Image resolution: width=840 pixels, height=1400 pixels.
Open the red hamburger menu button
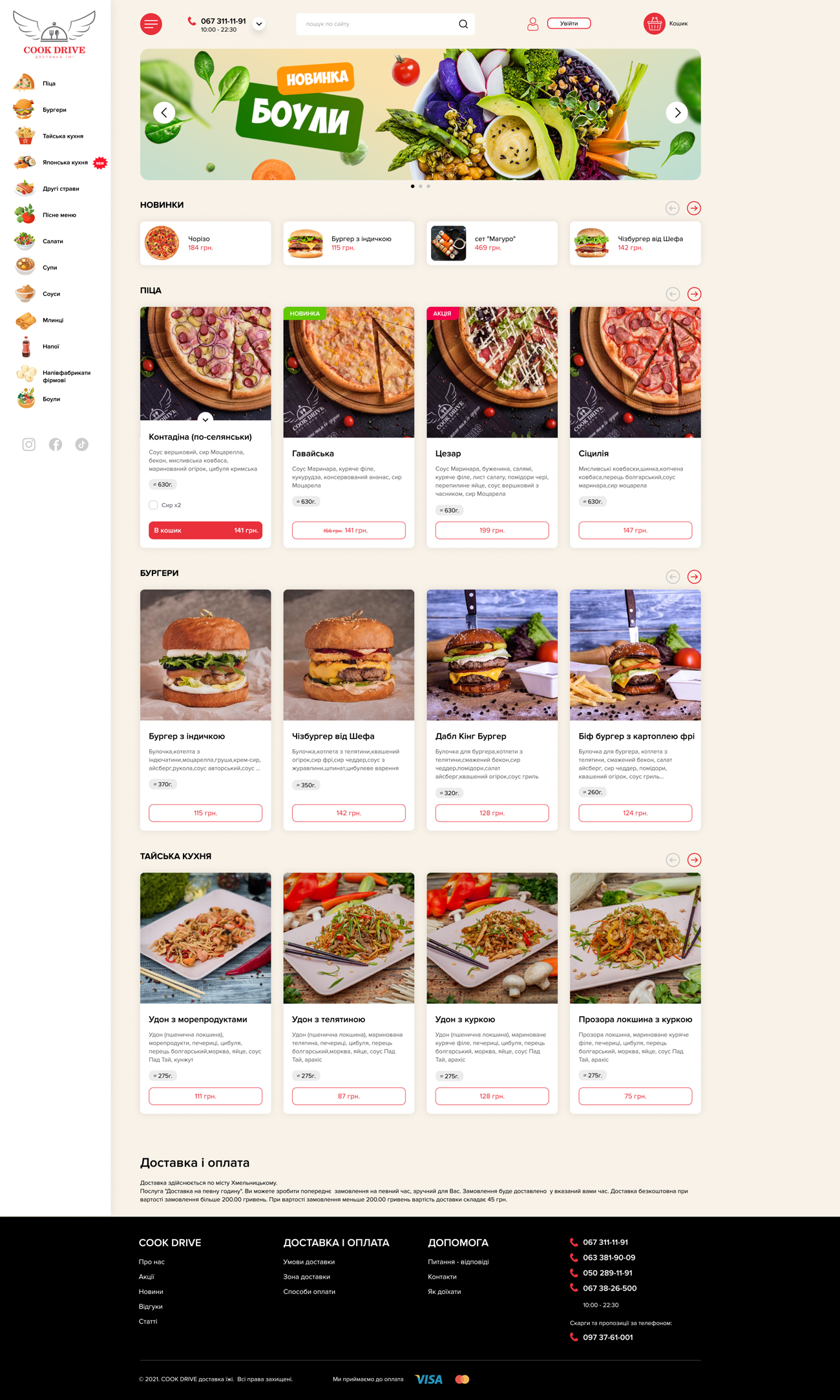(151, 24)
